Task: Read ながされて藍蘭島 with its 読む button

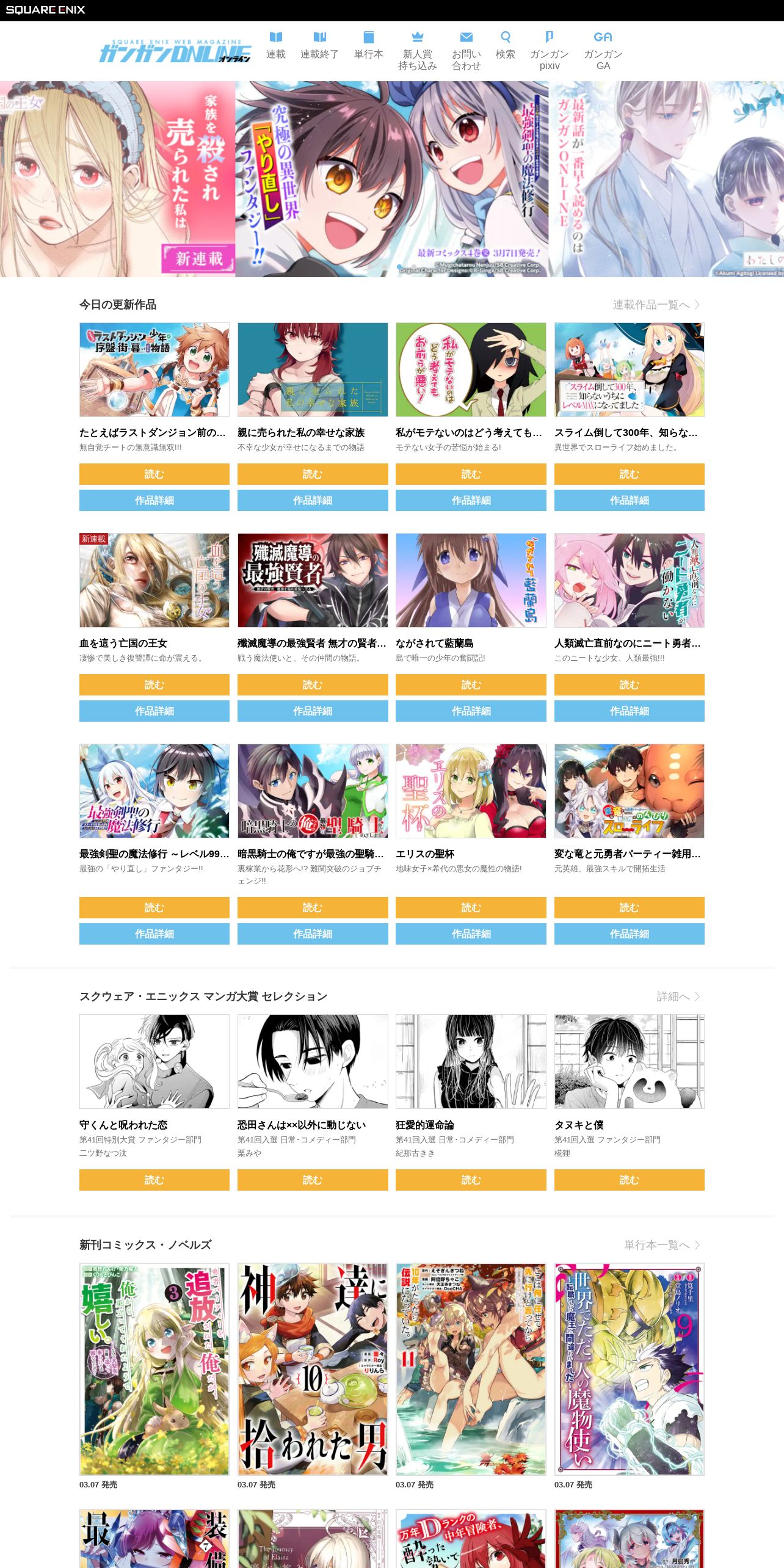Action: click(x=471, y=684)
